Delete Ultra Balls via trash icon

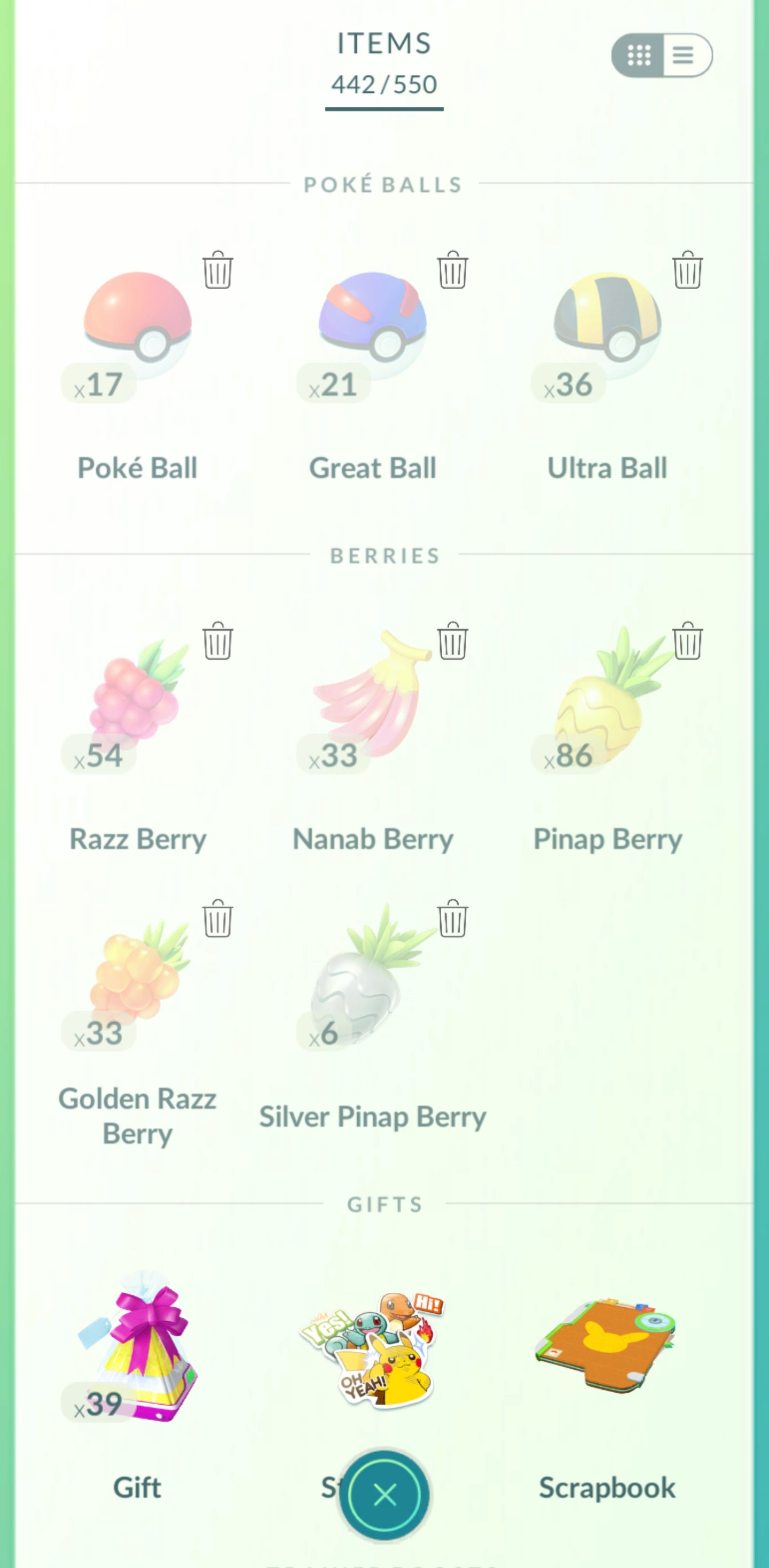coord(687,270)
